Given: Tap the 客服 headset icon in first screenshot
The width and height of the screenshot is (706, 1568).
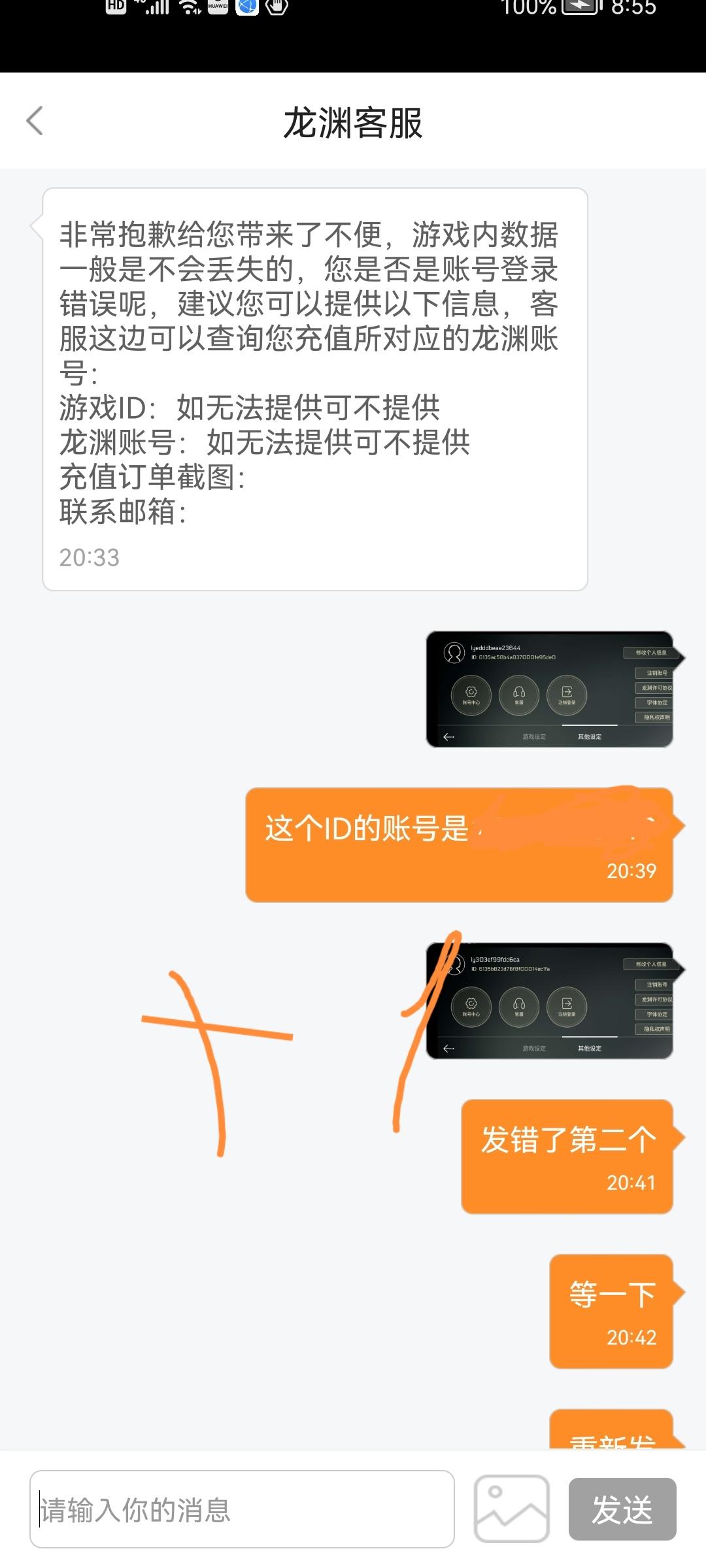Looking at the screenshot, I should (518, 694).
